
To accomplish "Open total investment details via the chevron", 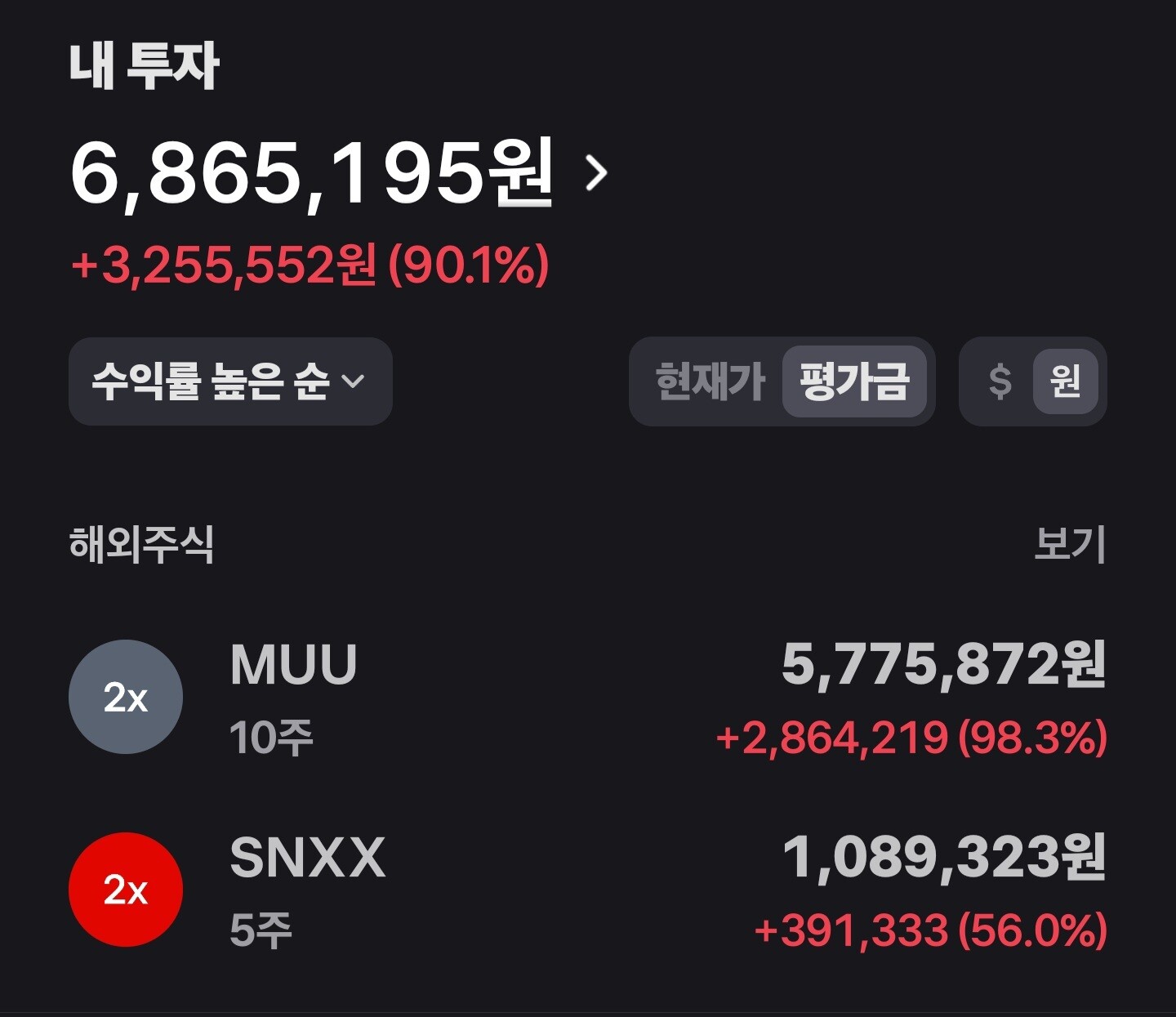I will pyautogui.click(x=597, y=173).
